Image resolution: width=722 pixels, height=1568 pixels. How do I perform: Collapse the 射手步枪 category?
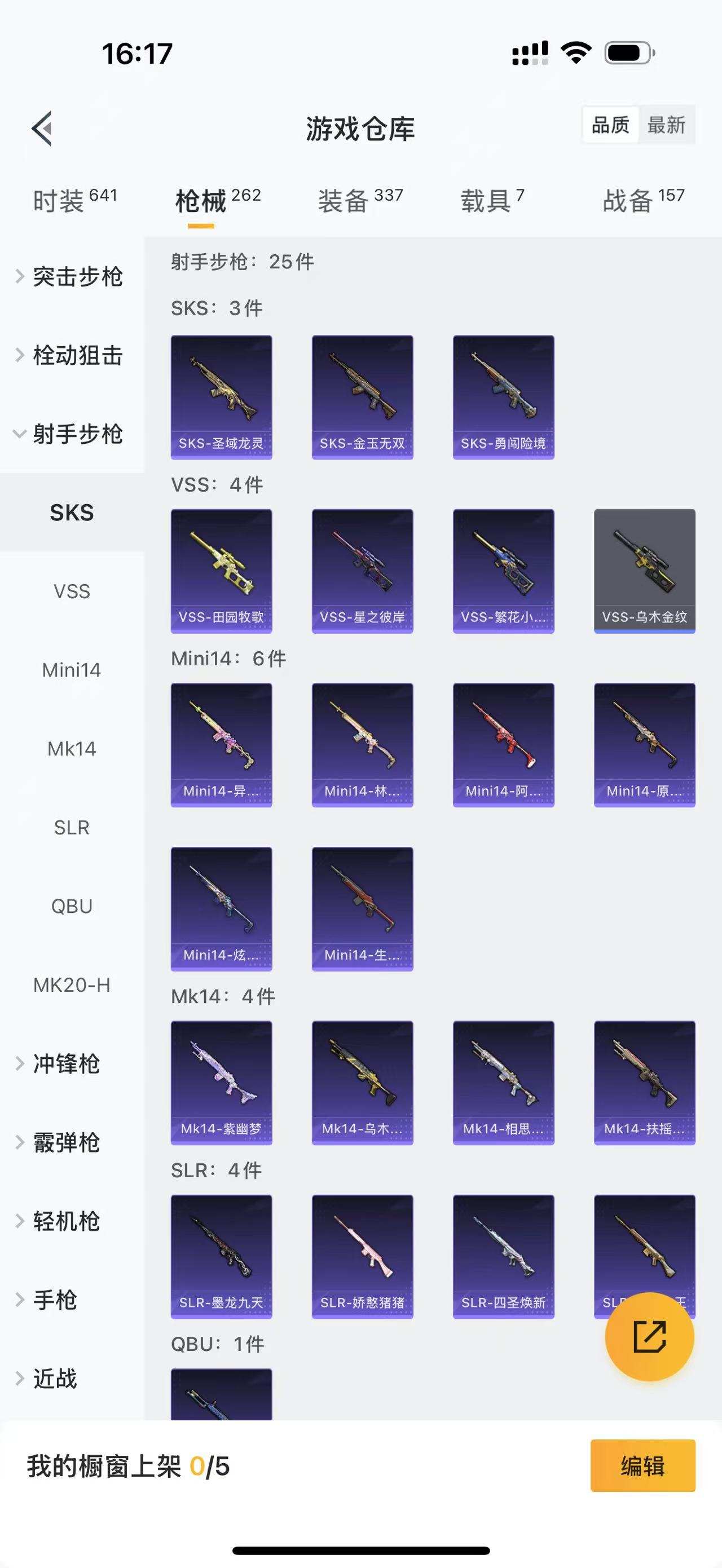click(x=72, y=434)
